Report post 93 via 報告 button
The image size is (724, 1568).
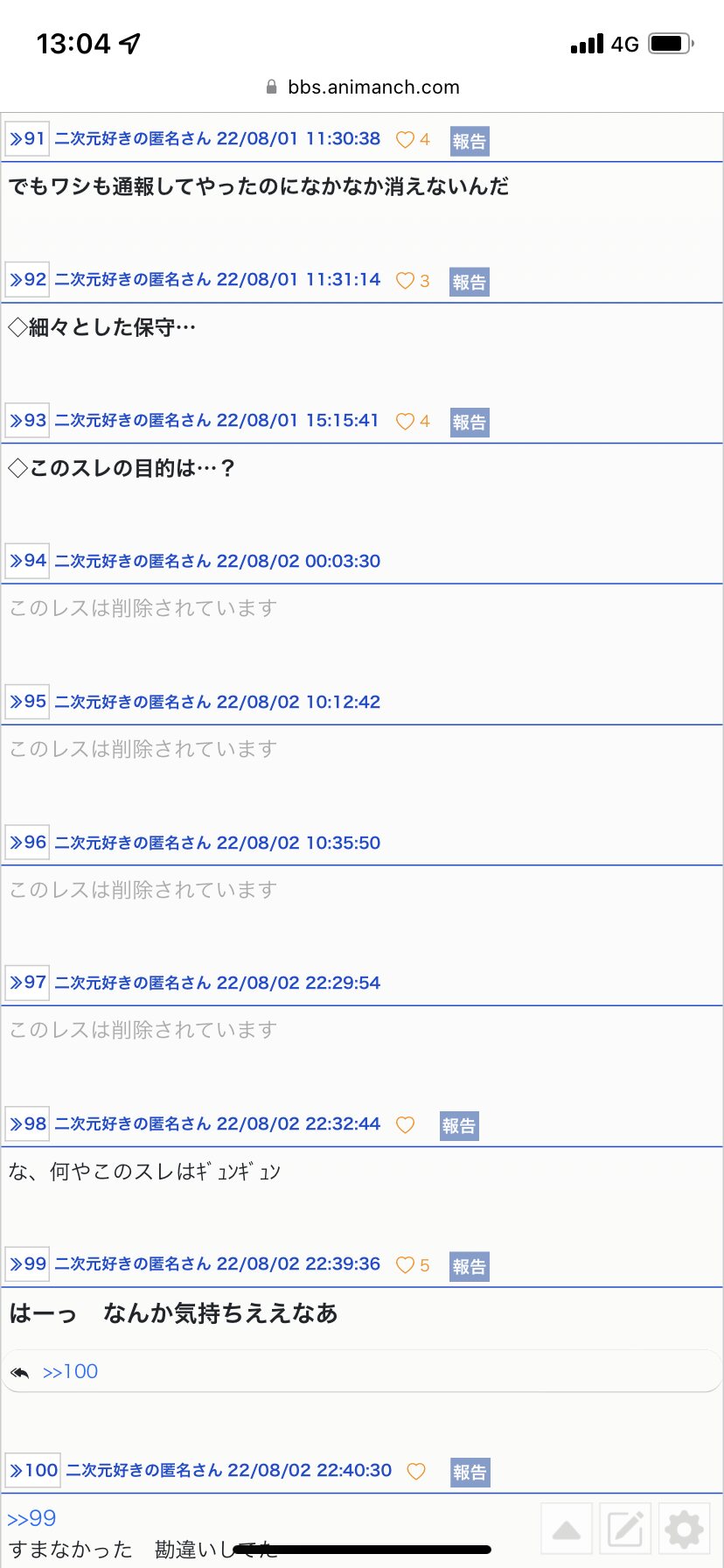pos(470,422)
